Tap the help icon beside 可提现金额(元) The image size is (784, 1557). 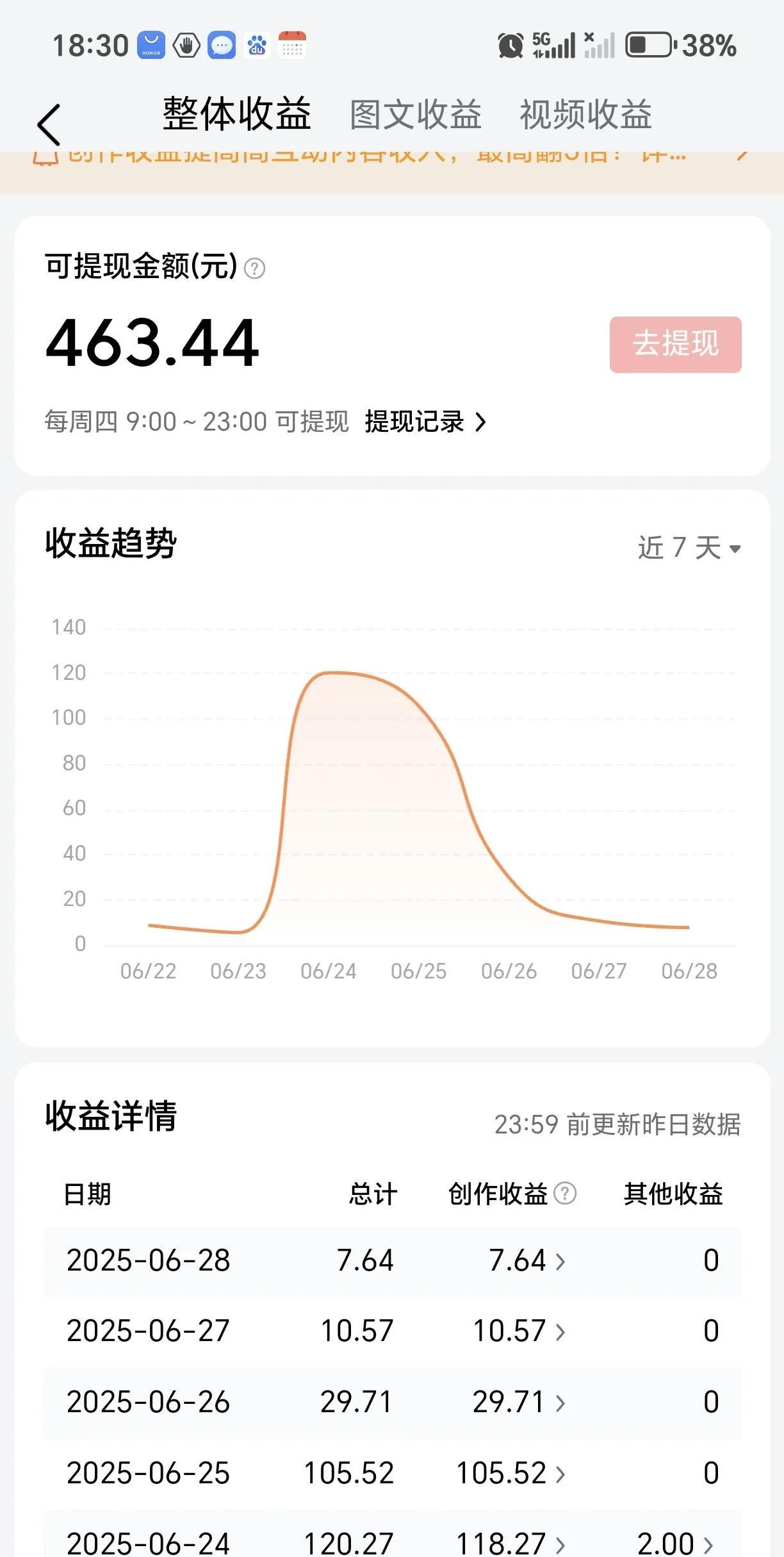(x=255, y=268)
